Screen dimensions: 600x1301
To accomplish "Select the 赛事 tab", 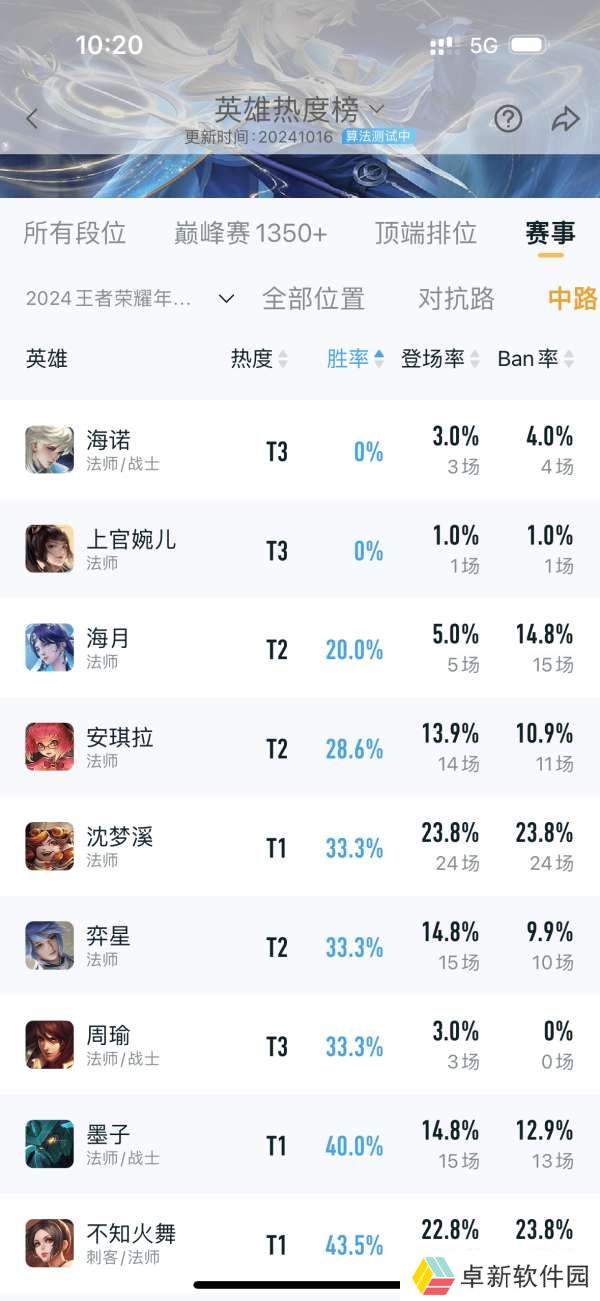I will (550, 234).
